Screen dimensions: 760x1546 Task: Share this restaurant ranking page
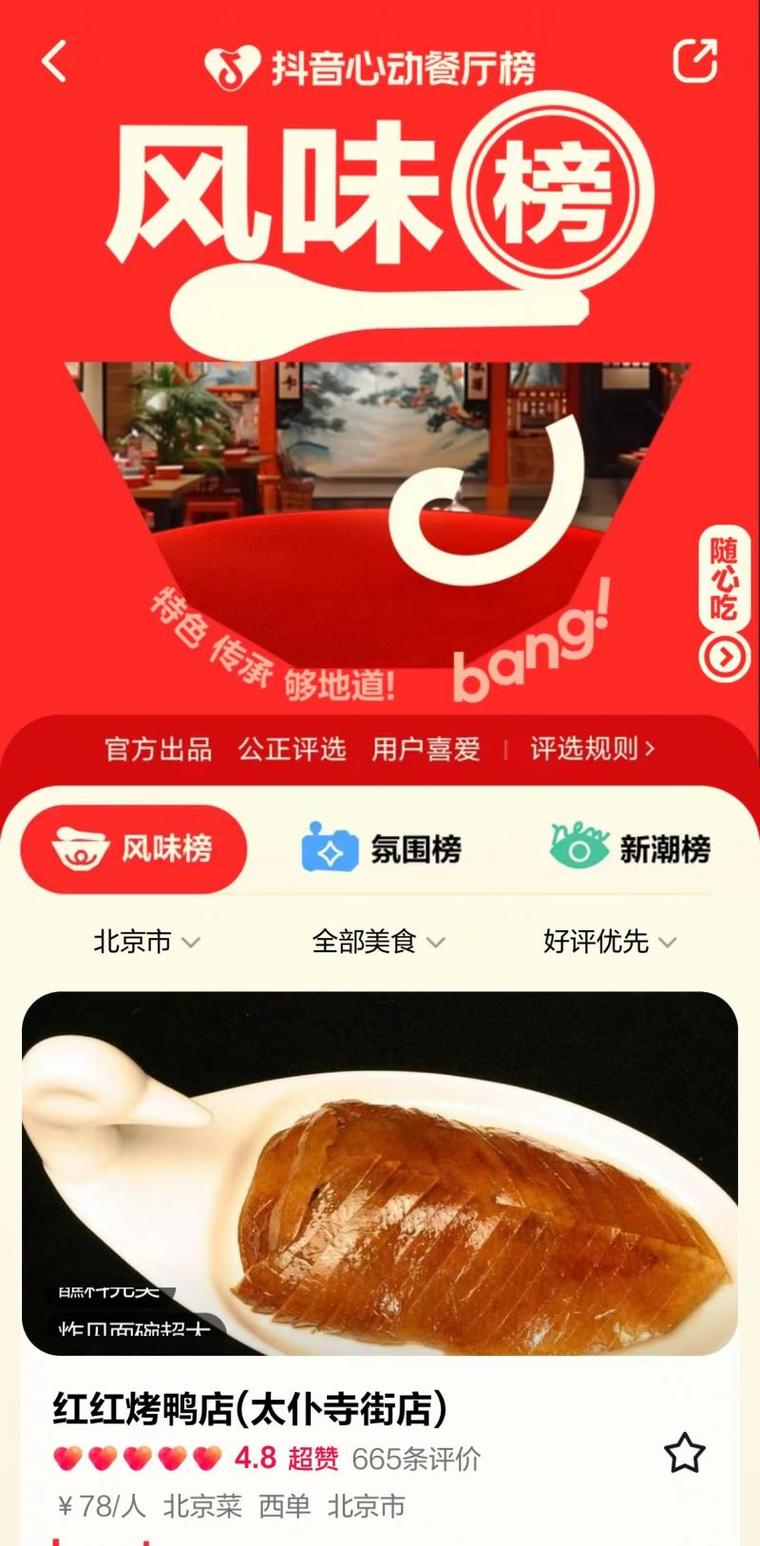coord(694,61)
